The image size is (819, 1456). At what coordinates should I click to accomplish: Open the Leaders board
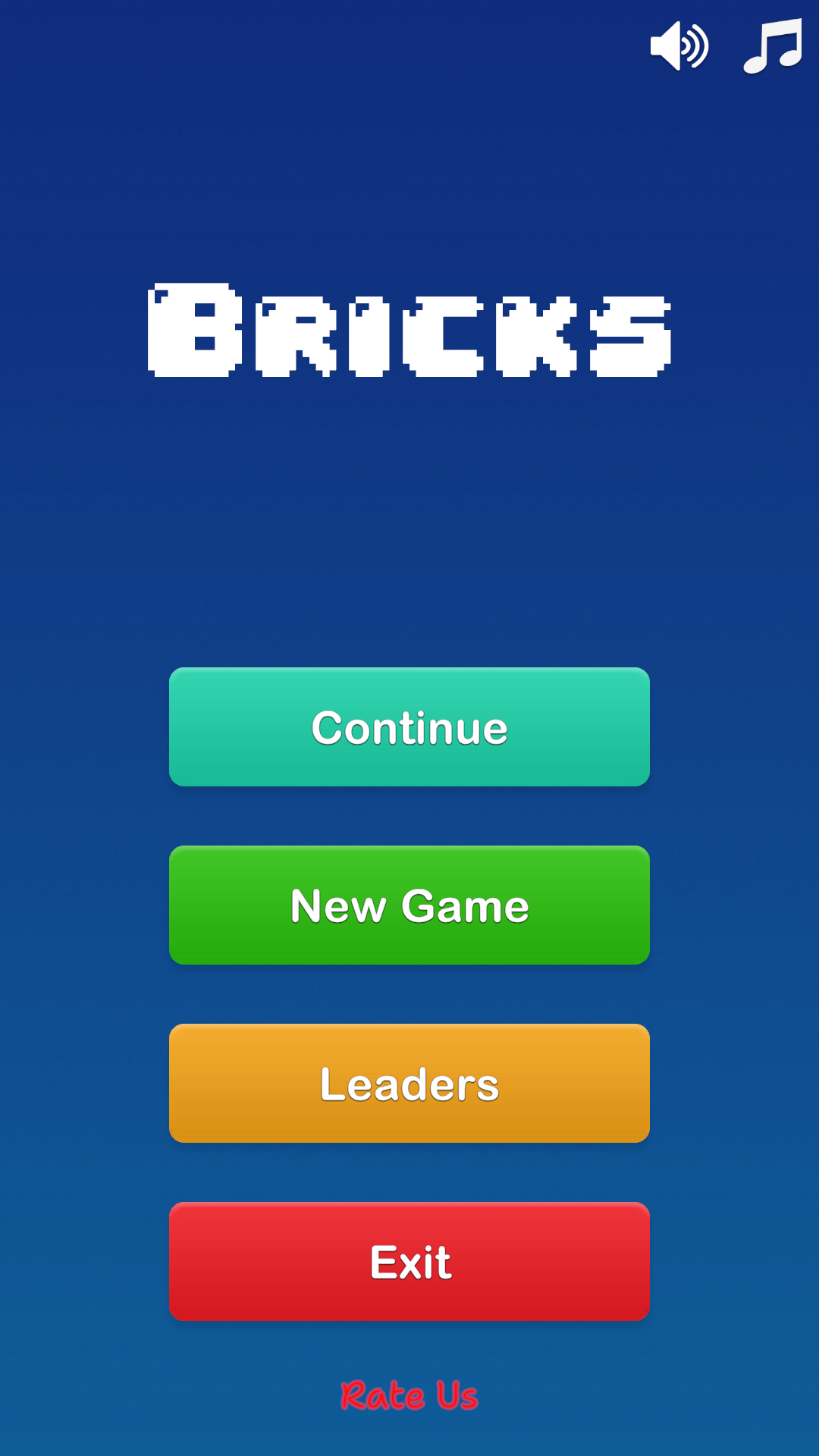pyautogui.click(x=409, y=1083)
